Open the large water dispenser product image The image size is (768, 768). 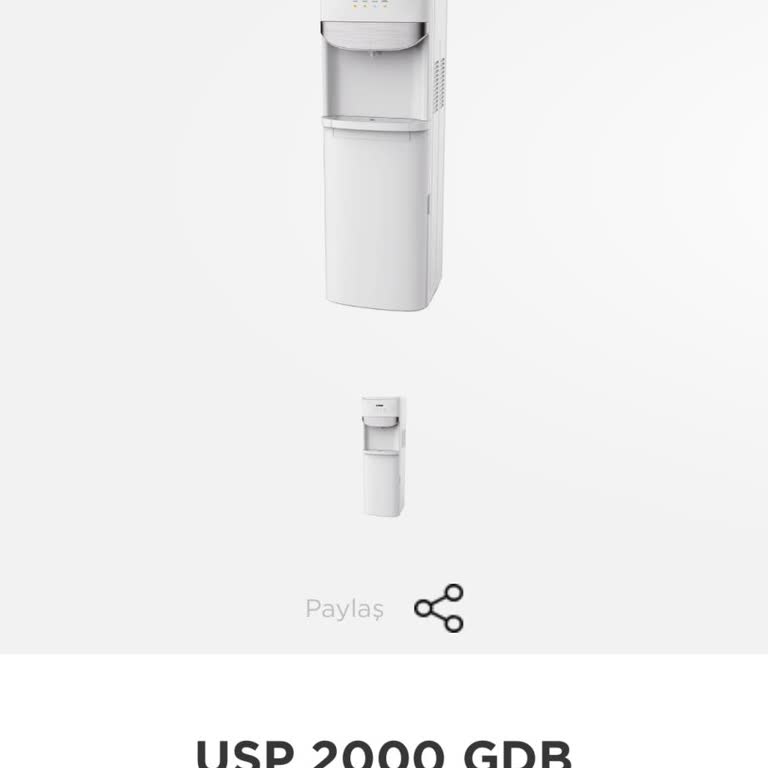pyautogui.click(x=383, y=160)
